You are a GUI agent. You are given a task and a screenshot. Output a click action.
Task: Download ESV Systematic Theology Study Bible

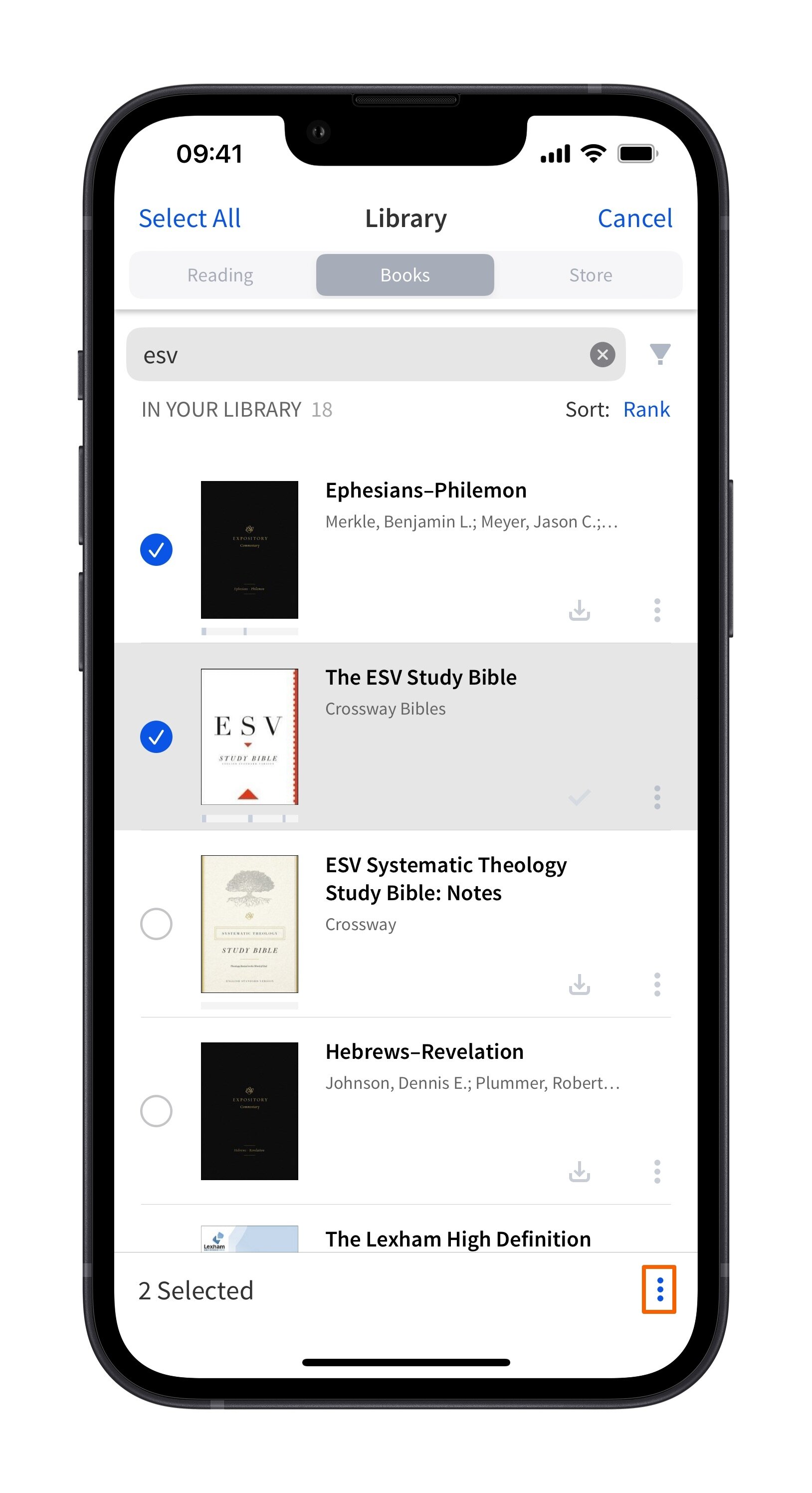pos(579,985)
